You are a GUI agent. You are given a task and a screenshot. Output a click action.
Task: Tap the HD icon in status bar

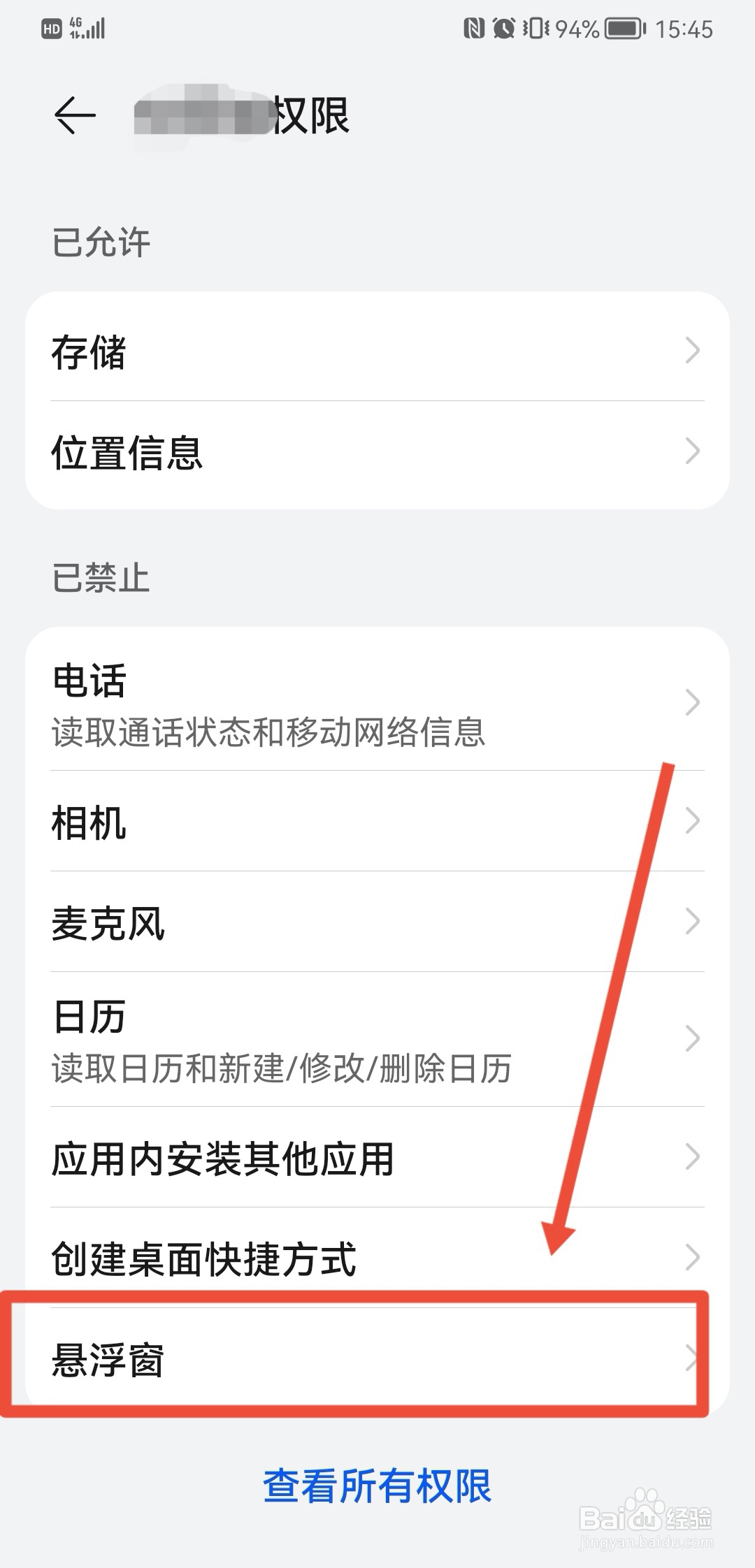[x=52, y=29]
